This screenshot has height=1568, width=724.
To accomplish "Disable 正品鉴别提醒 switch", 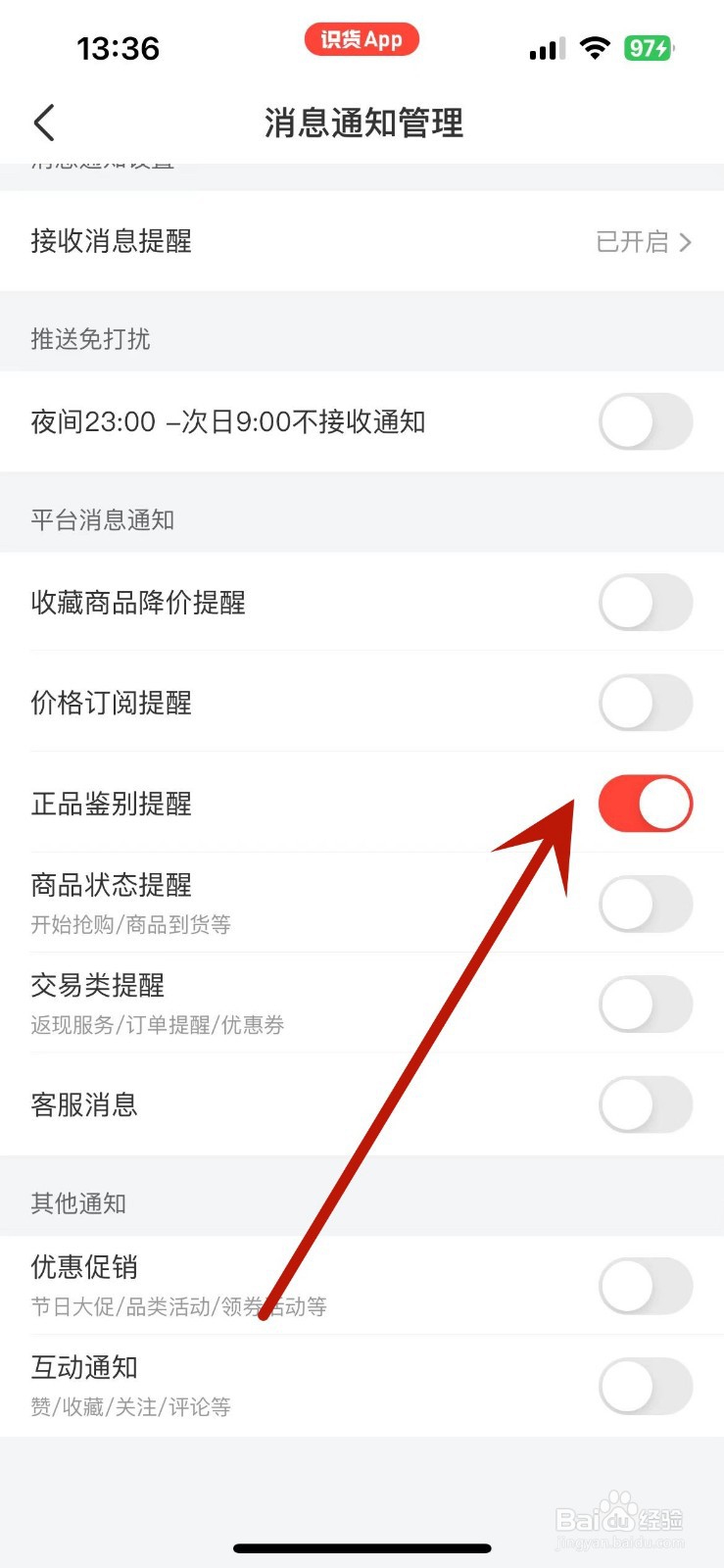I will click(647, 804).
